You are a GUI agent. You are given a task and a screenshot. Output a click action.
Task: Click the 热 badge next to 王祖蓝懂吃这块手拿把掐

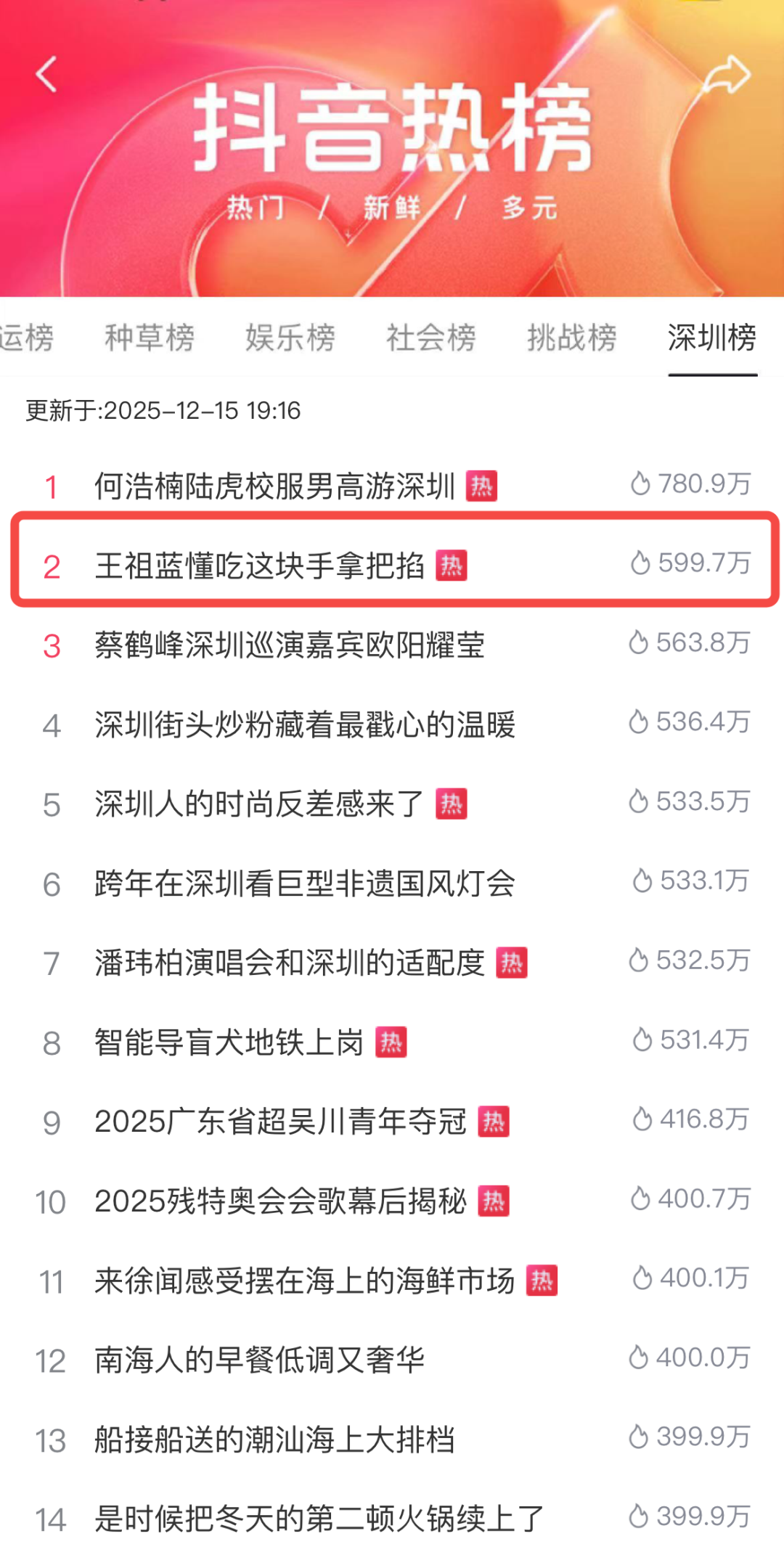[450, 565]
